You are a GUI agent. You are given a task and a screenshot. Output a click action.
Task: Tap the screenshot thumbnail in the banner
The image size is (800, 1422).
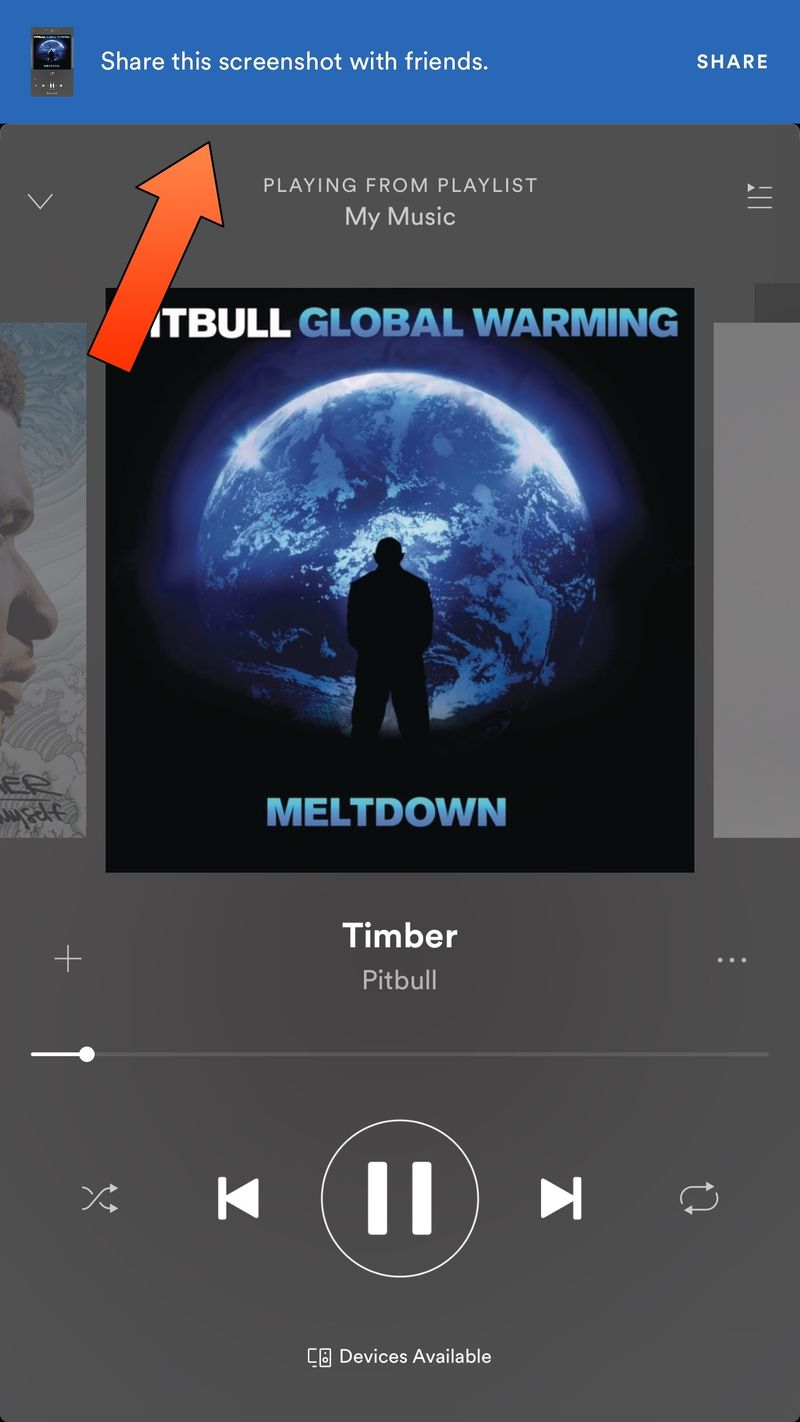(52, 62)
